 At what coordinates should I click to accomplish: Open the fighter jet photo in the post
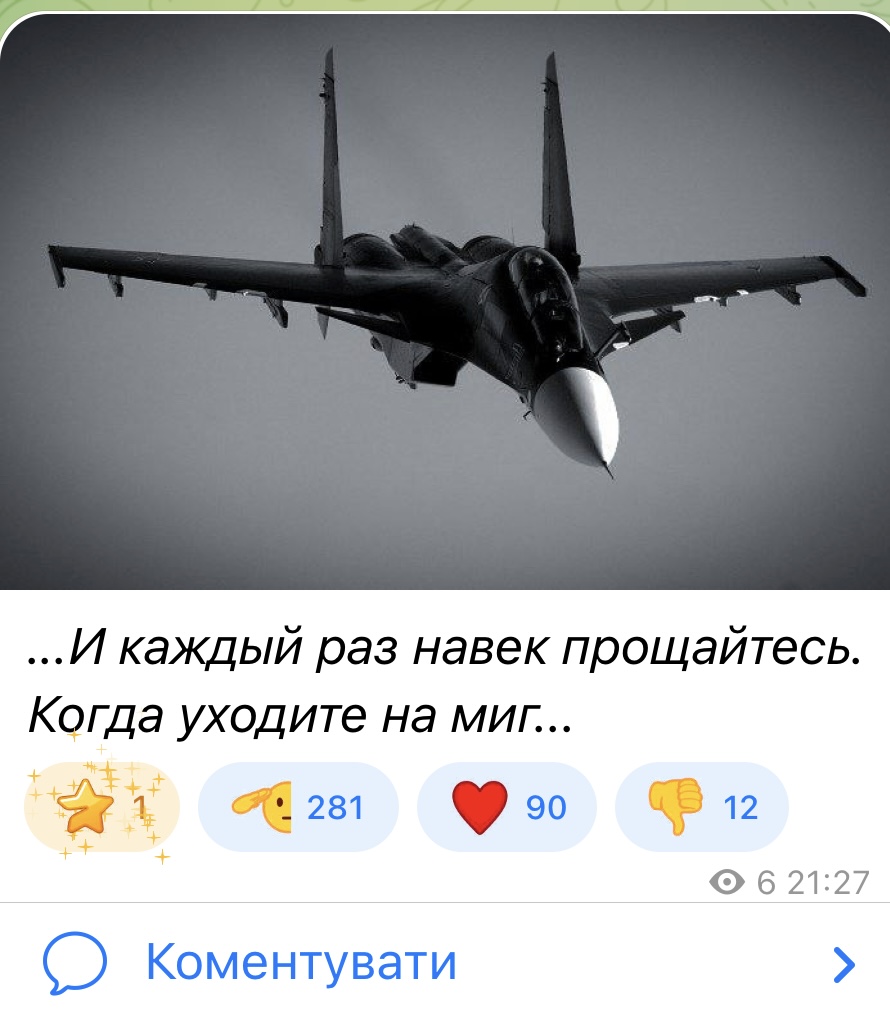pos(445,300)
